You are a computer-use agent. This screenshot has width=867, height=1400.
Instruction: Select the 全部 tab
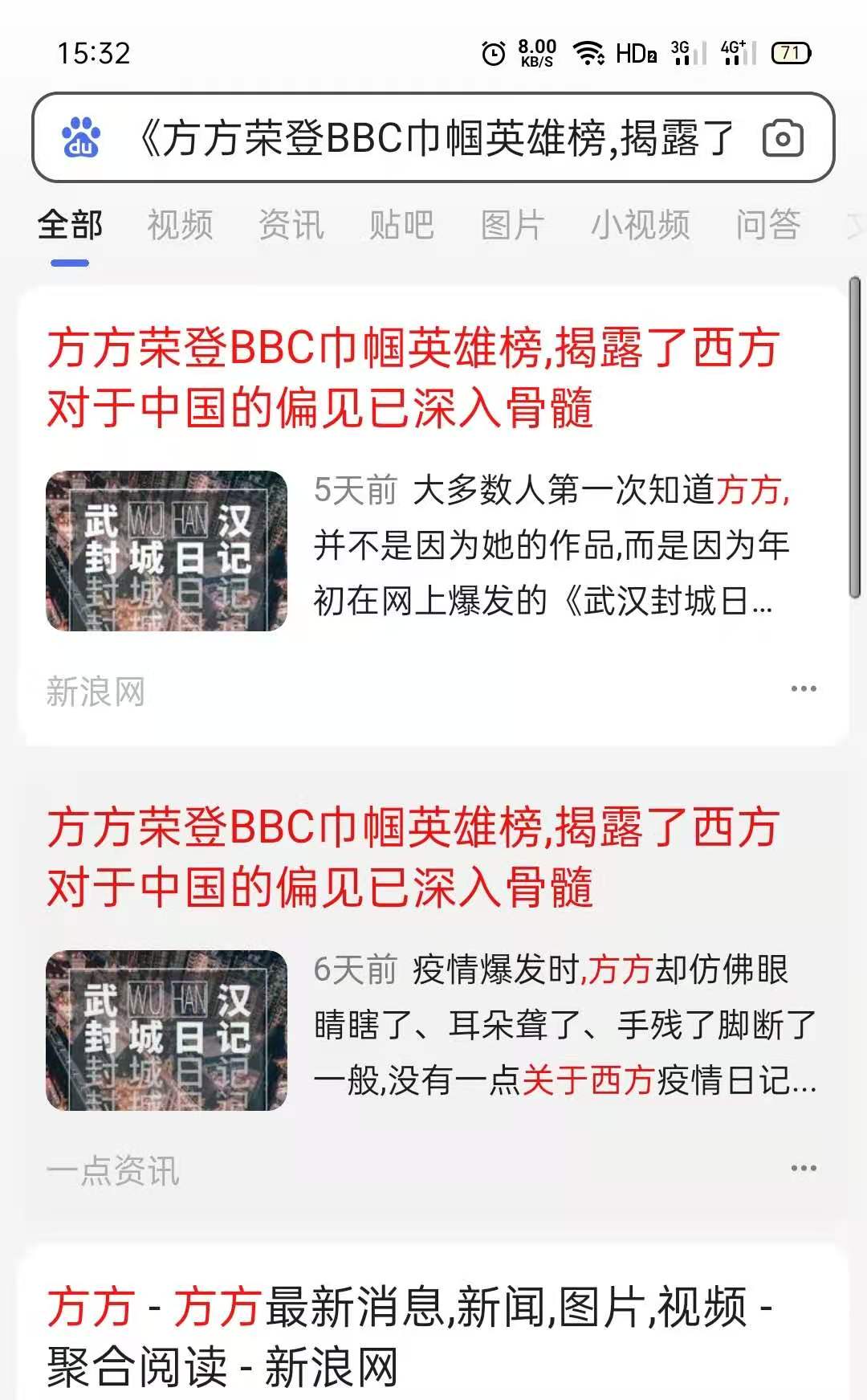click(x=70, y=225)
